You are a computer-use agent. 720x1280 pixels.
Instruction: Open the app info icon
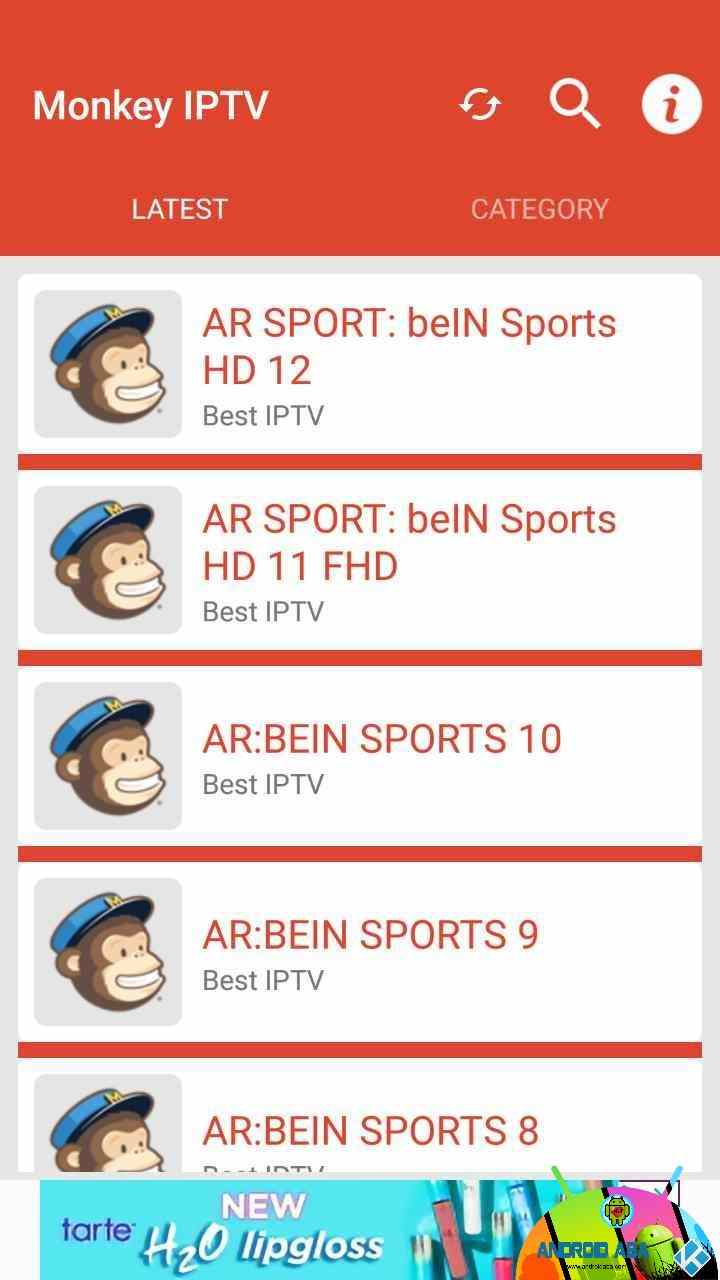(x=671, y=104)
